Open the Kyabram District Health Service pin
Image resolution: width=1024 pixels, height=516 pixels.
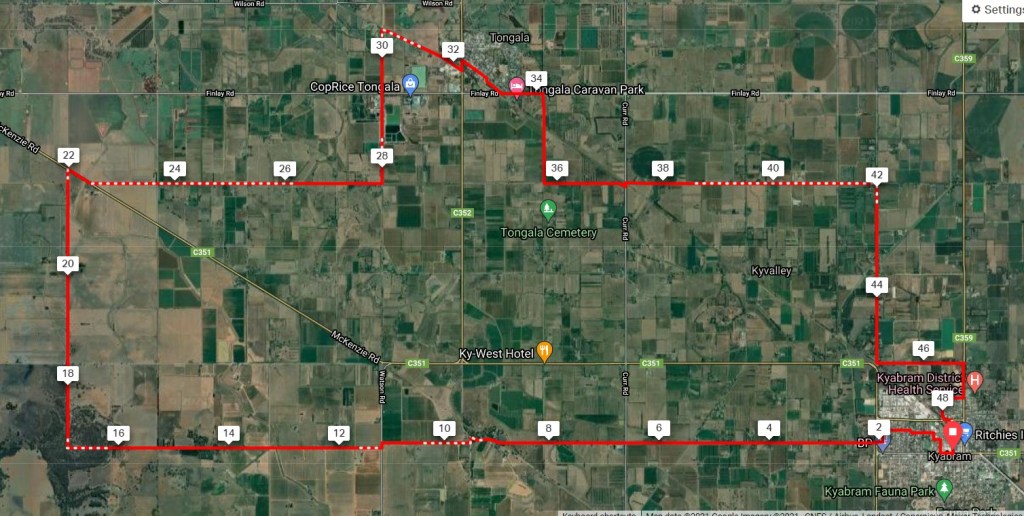tap(976, 381)
